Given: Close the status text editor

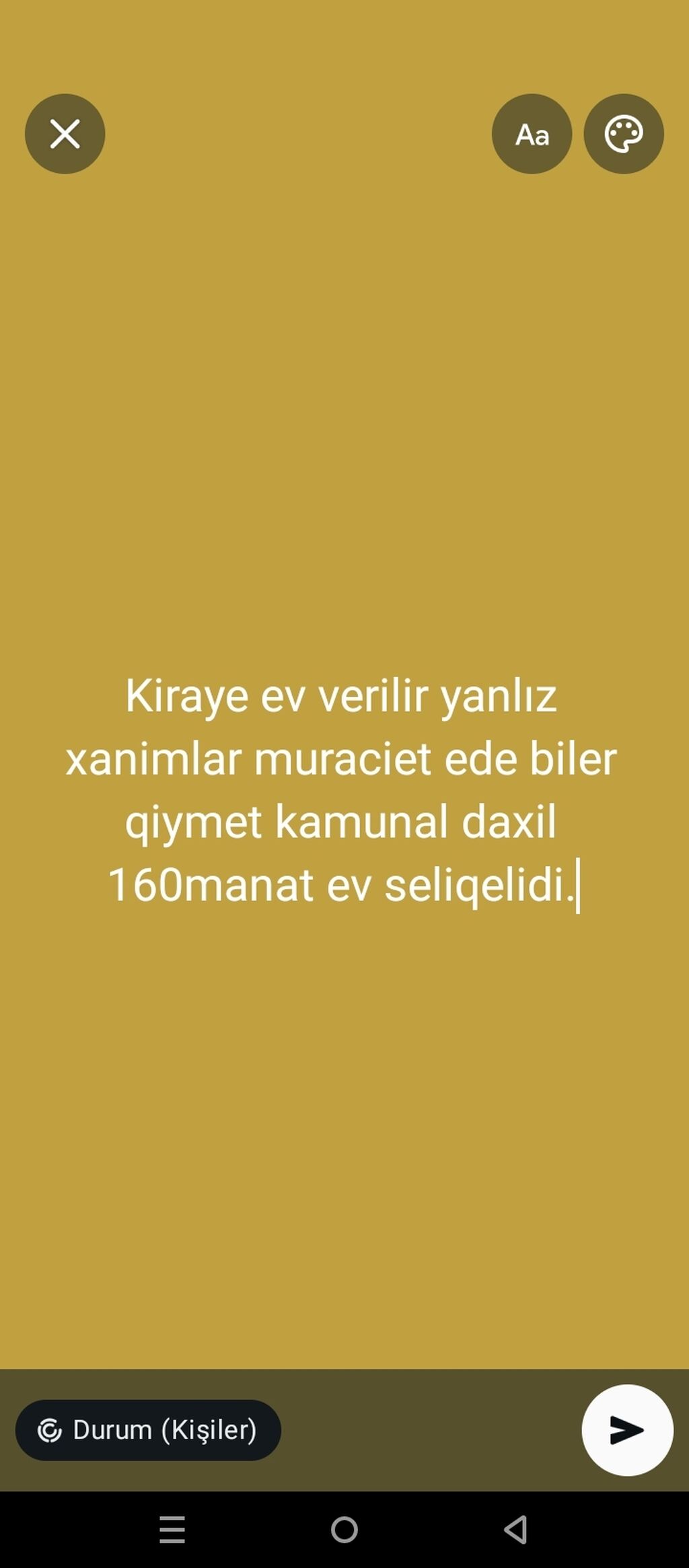Looking at the screenshot, I should [65, 134].
